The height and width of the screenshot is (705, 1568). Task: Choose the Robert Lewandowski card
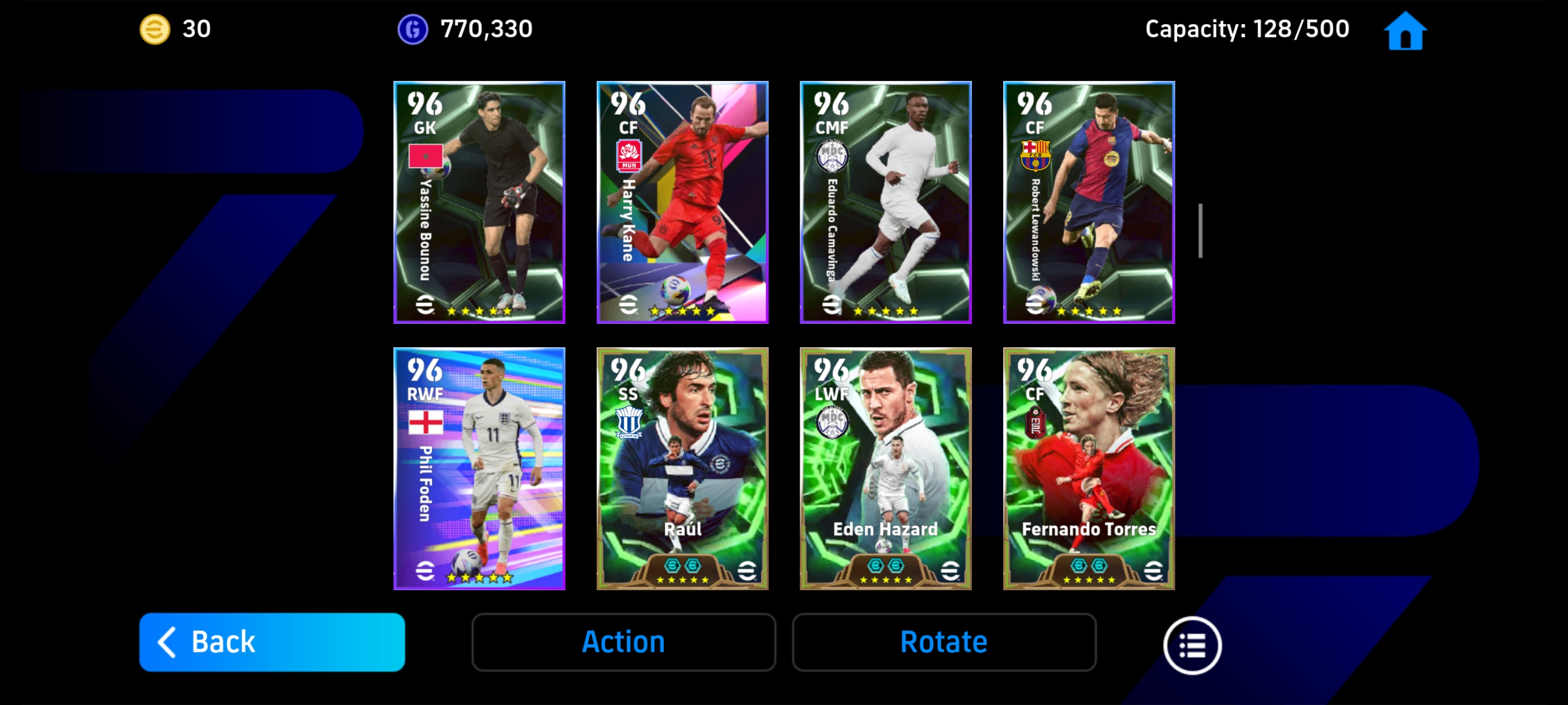tap(1088, 202)
